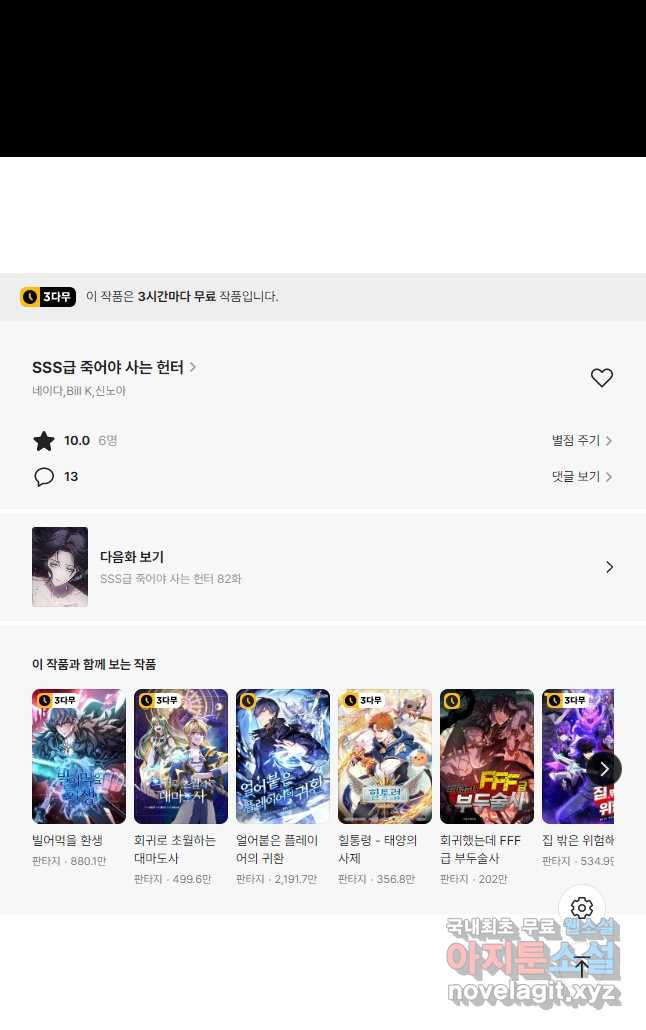Image resolution: width=646 pixels, height=1030 pixels.
Task: Jump to top with up arrow
Action: point(582,966)
